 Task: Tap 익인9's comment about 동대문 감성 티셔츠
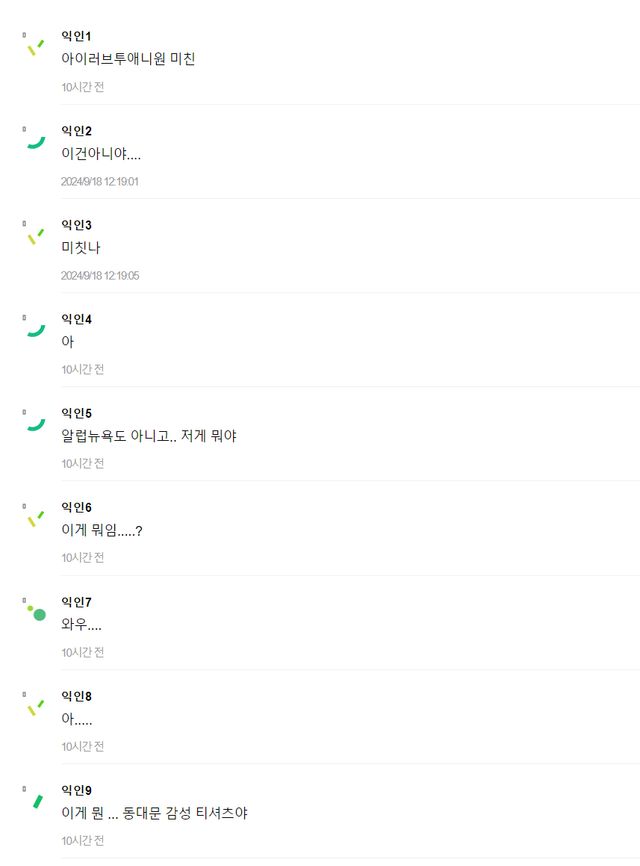(x=154, y=813)
